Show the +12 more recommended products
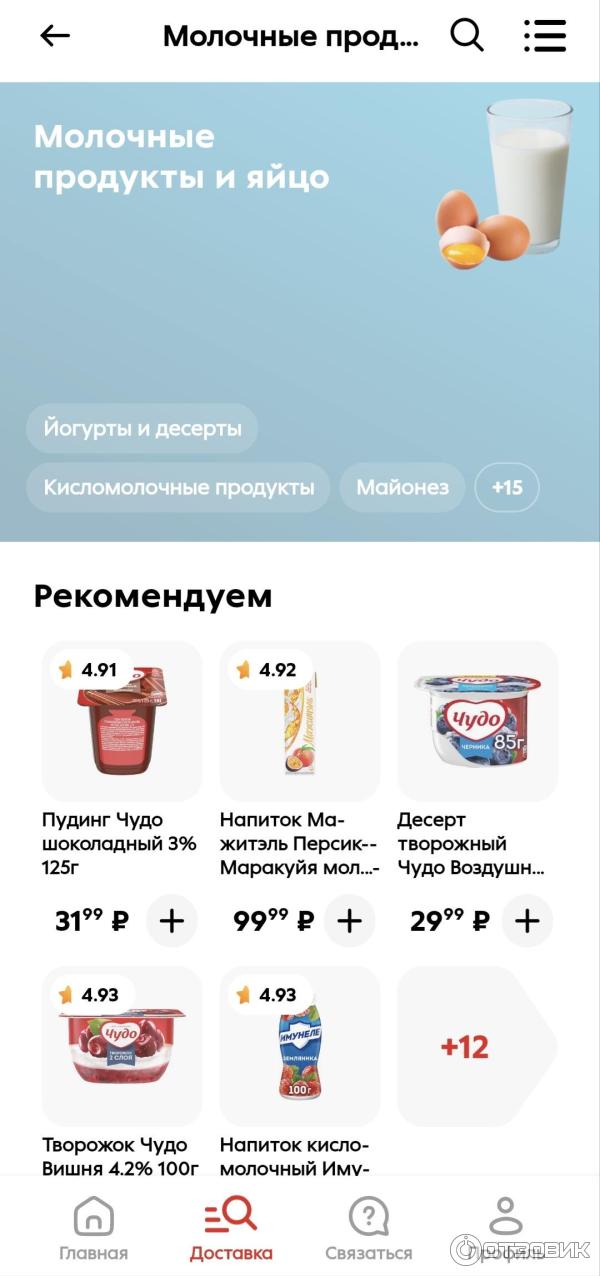The width and height of the screenshot is (600, 1276). point(466,1047)
